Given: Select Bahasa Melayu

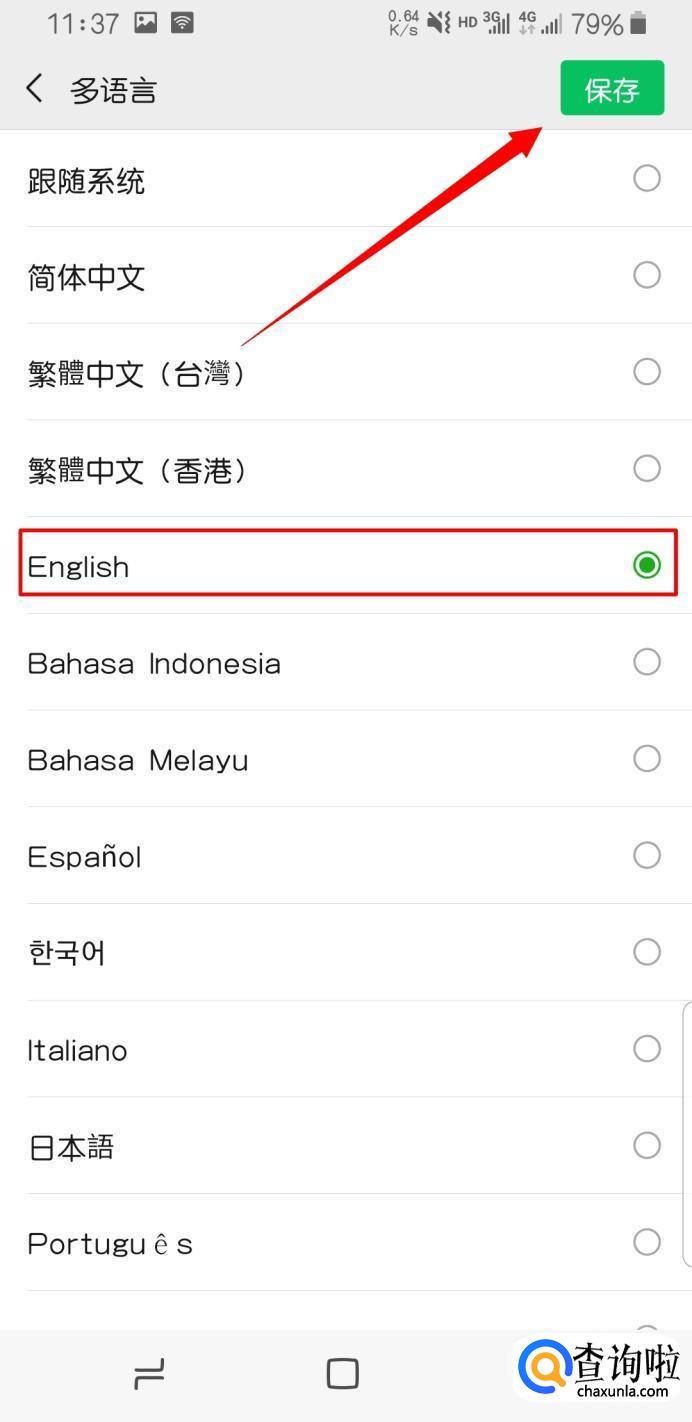Looking at the screenshot, I should click(x=346, y=759).
